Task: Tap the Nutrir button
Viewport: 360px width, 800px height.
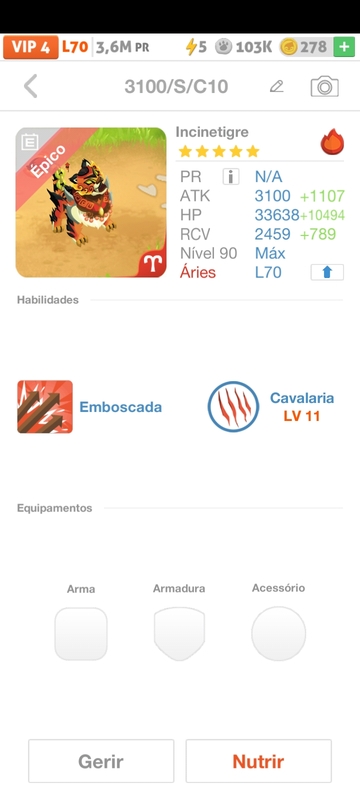Action: (x=259, y=761)
